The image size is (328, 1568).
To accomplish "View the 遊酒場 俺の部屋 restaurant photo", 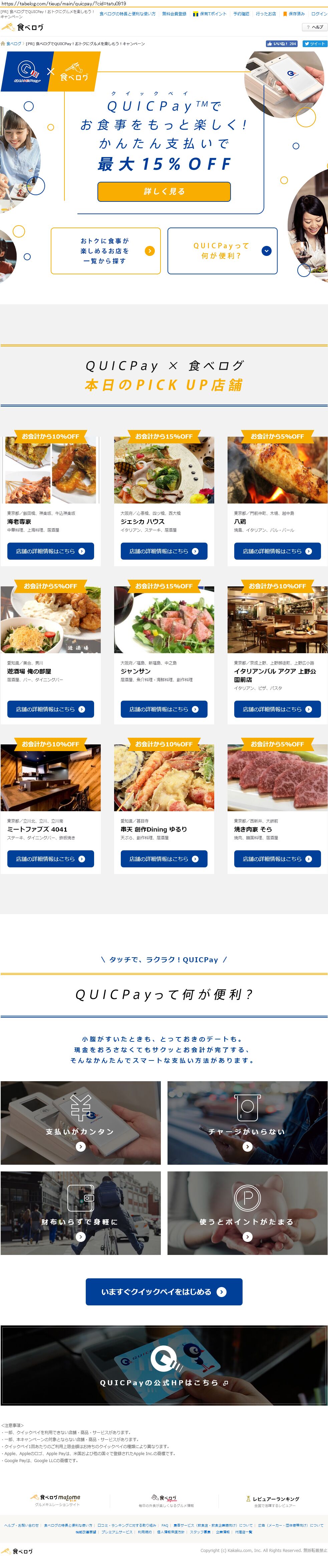I will tap(50, 620).
